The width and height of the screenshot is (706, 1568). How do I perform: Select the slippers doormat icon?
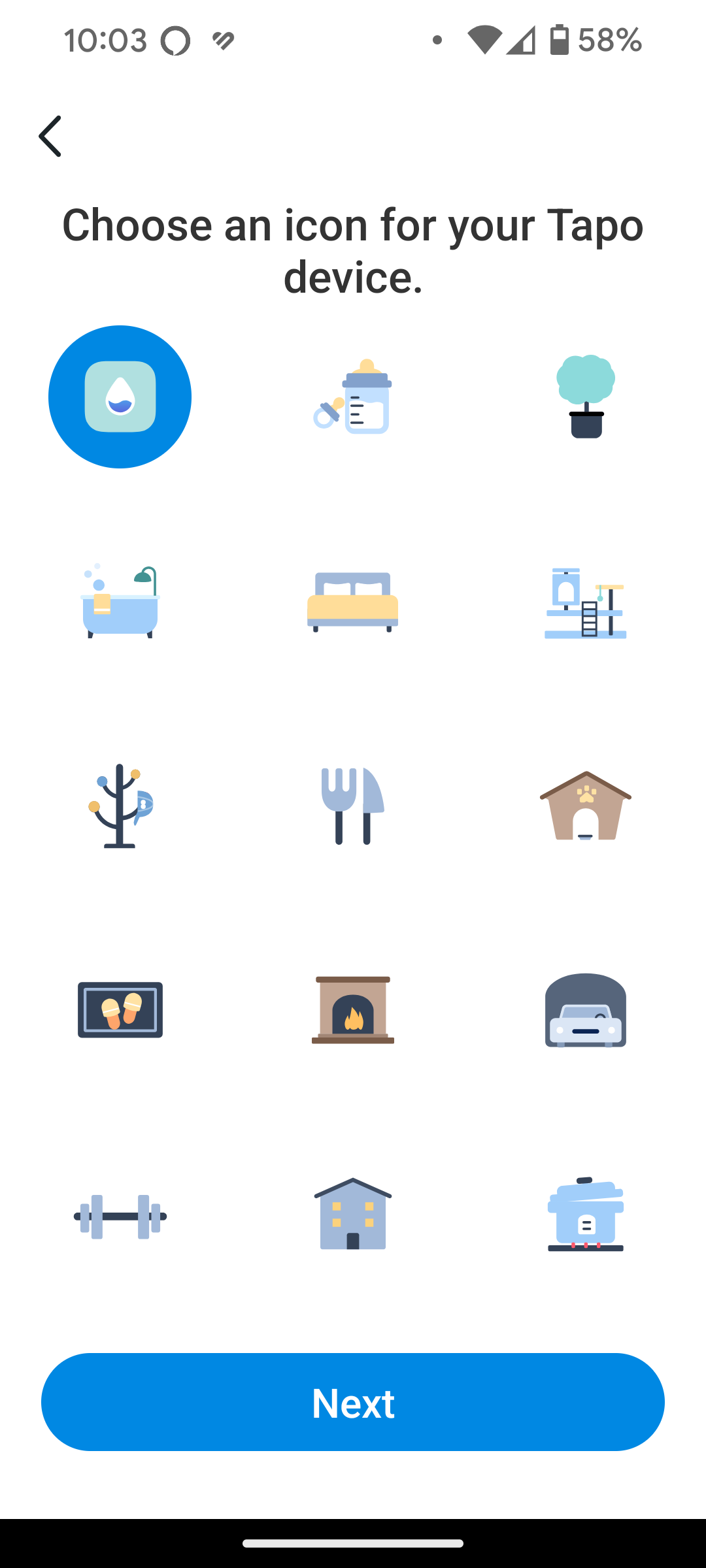[120, 1010]
